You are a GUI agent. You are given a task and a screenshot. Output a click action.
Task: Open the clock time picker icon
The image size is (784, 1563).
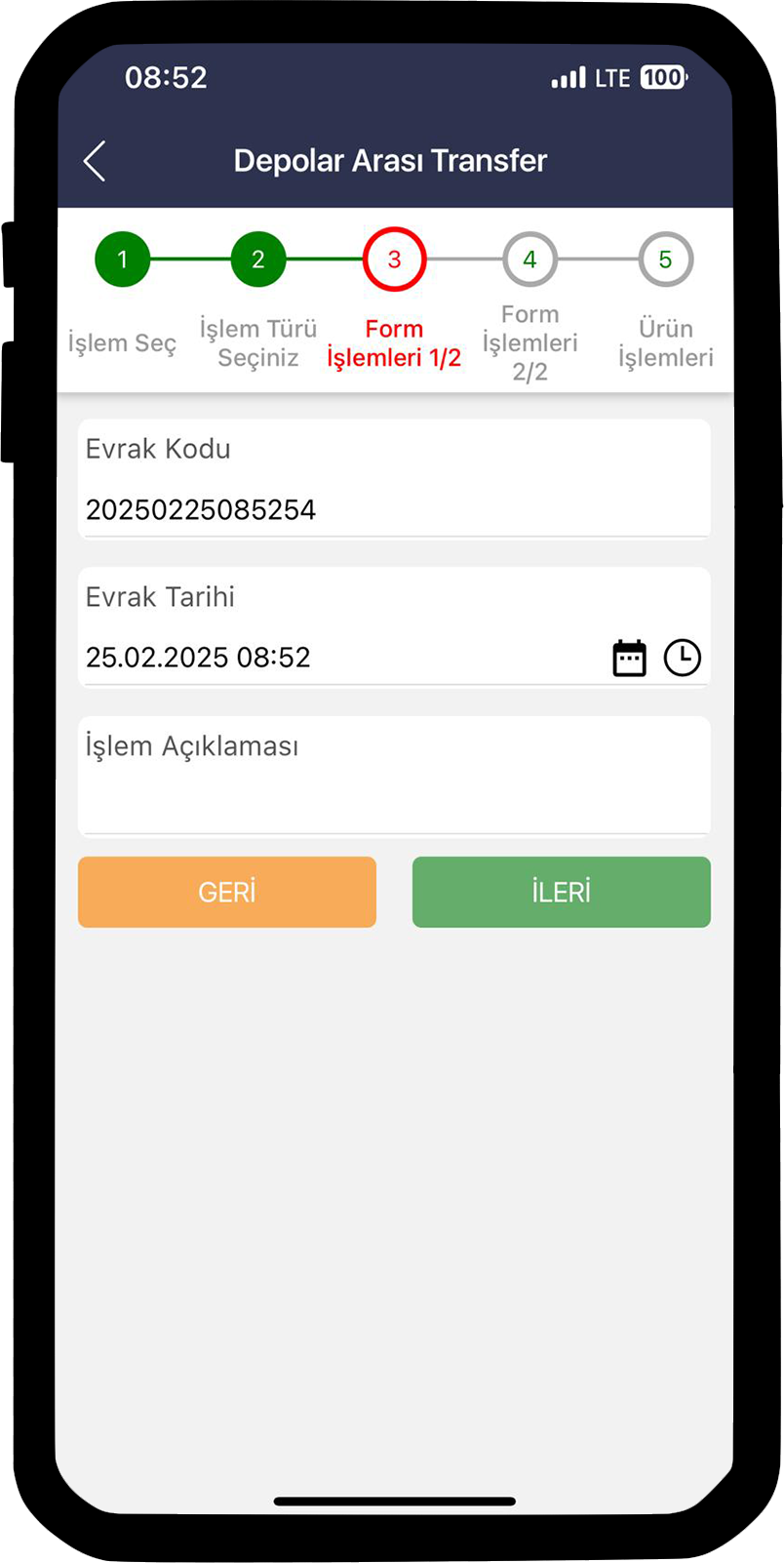(682, 658)
